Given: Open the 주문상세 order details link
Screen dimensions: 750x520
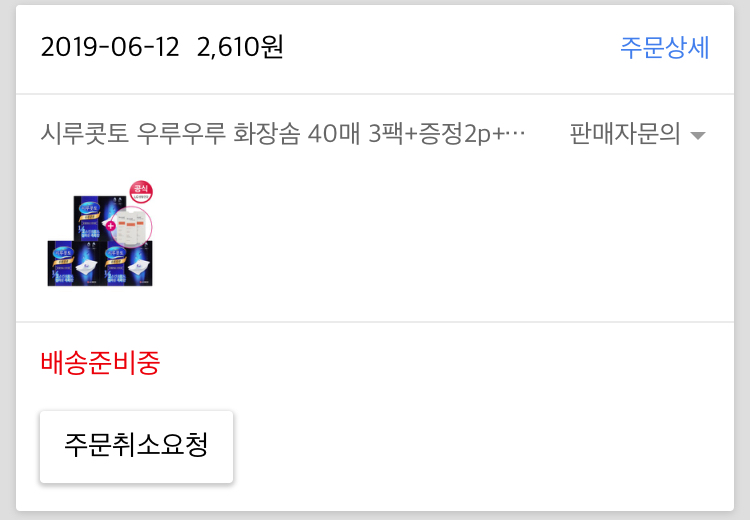Looking at the screenshot, I should pos(664,47).
